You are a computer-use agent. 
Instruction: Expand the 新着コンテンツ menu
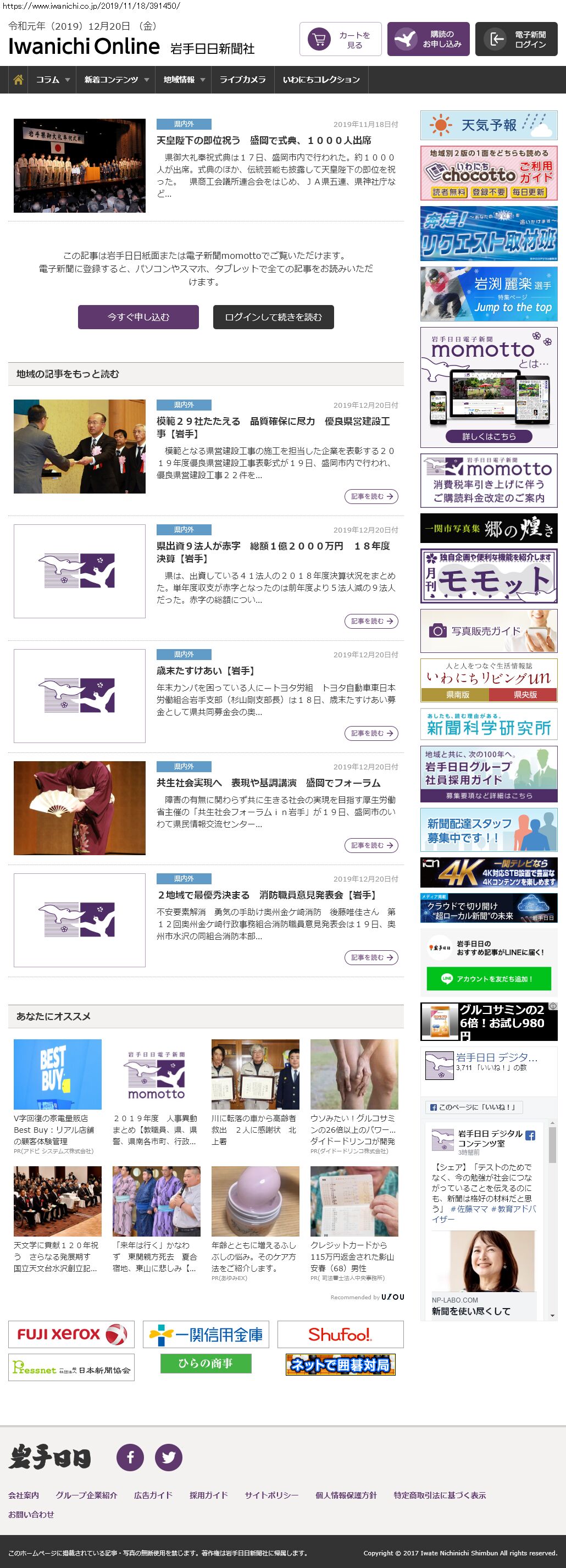pos(115,80)
